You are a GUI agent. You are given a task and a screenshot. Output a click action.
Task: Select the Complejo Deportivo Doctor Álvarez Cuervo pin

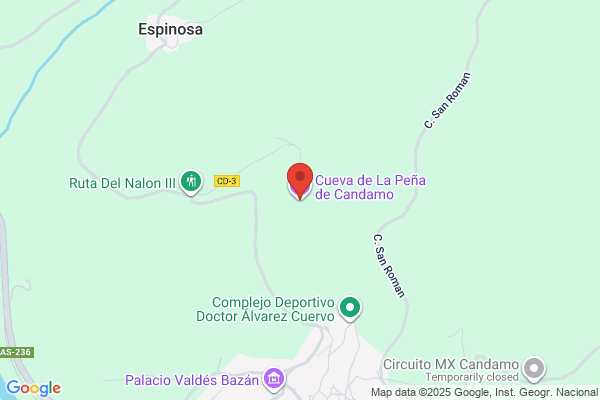tap(350, 308)
